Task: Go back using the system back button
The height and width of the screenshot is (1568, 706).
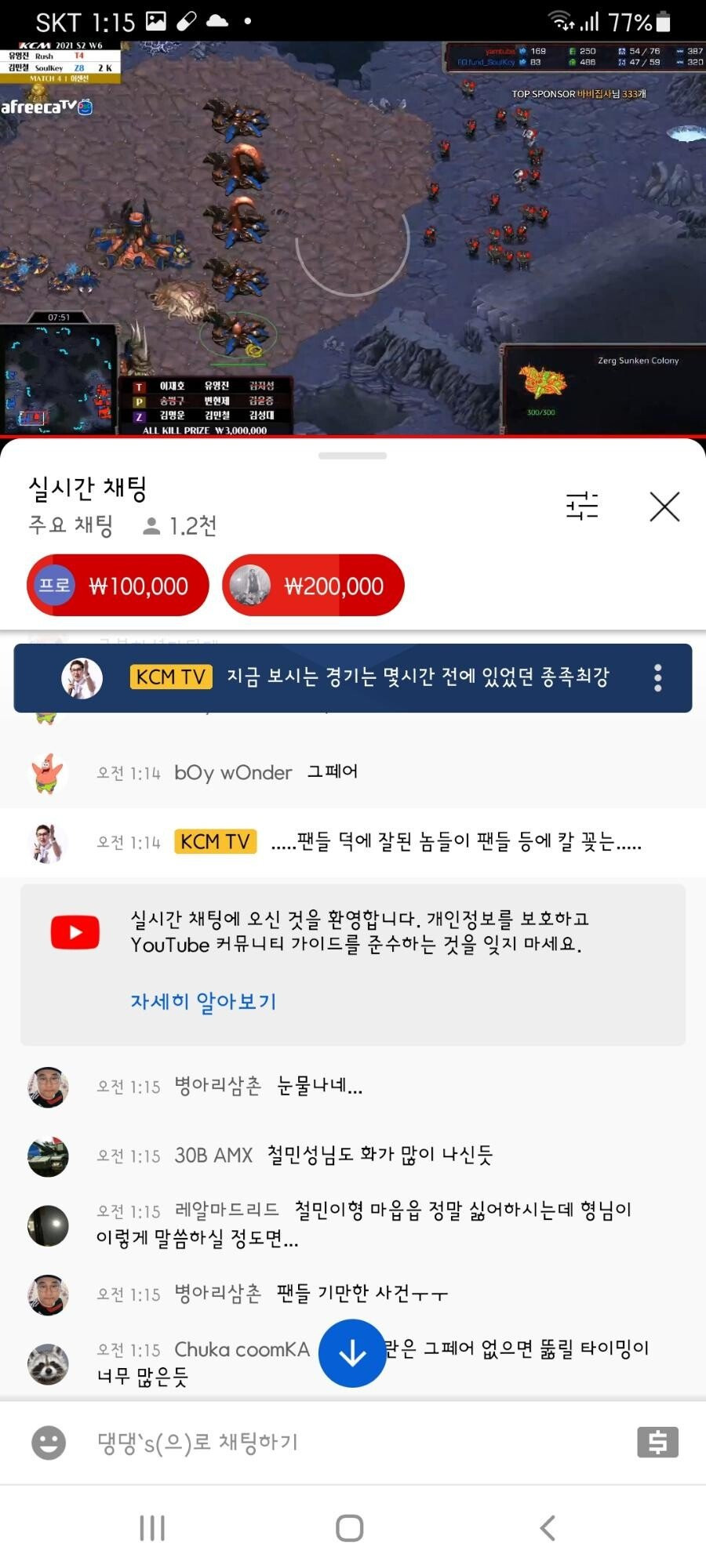Action: pos(548,1527)
